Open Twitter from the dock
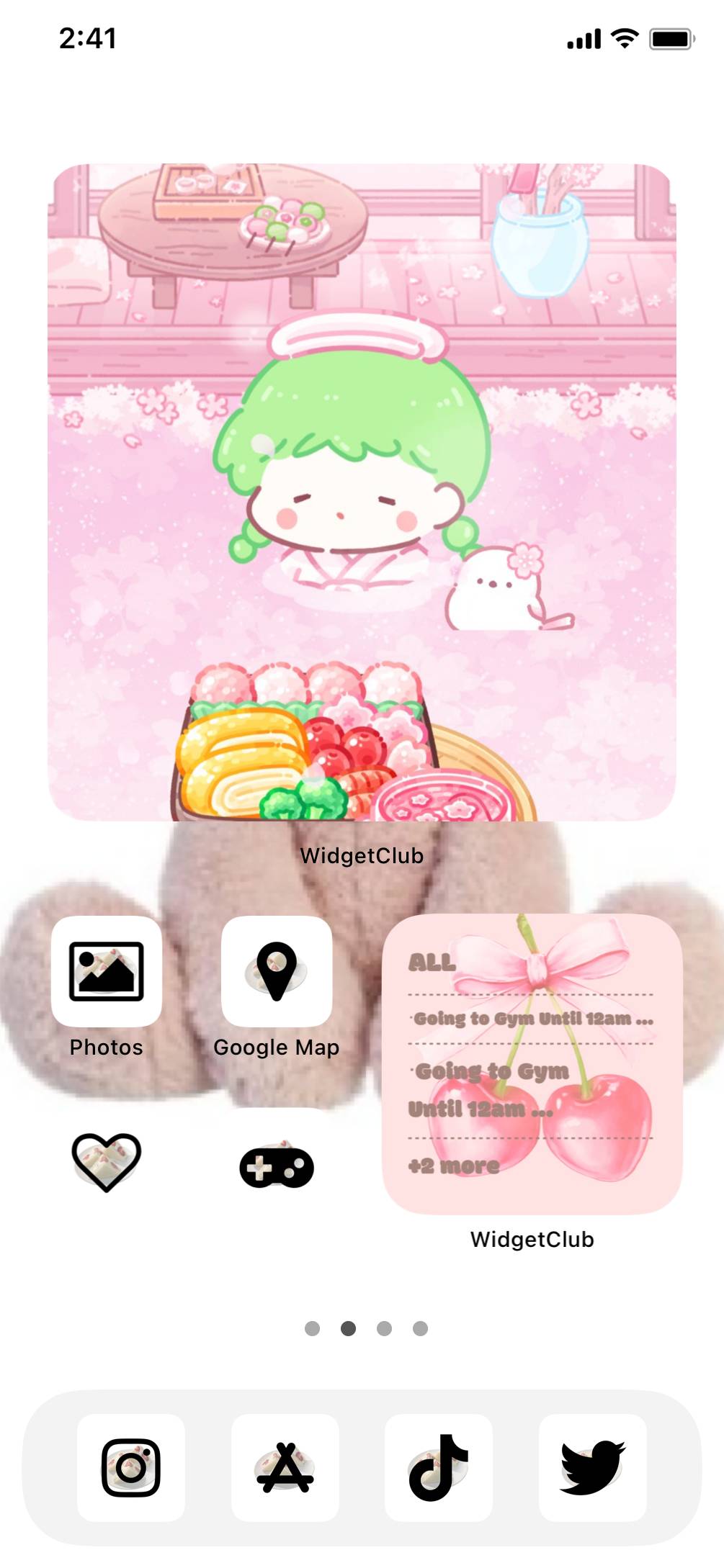The image size is (724, 1568). pyautogui.click(x=592, y=1467)
